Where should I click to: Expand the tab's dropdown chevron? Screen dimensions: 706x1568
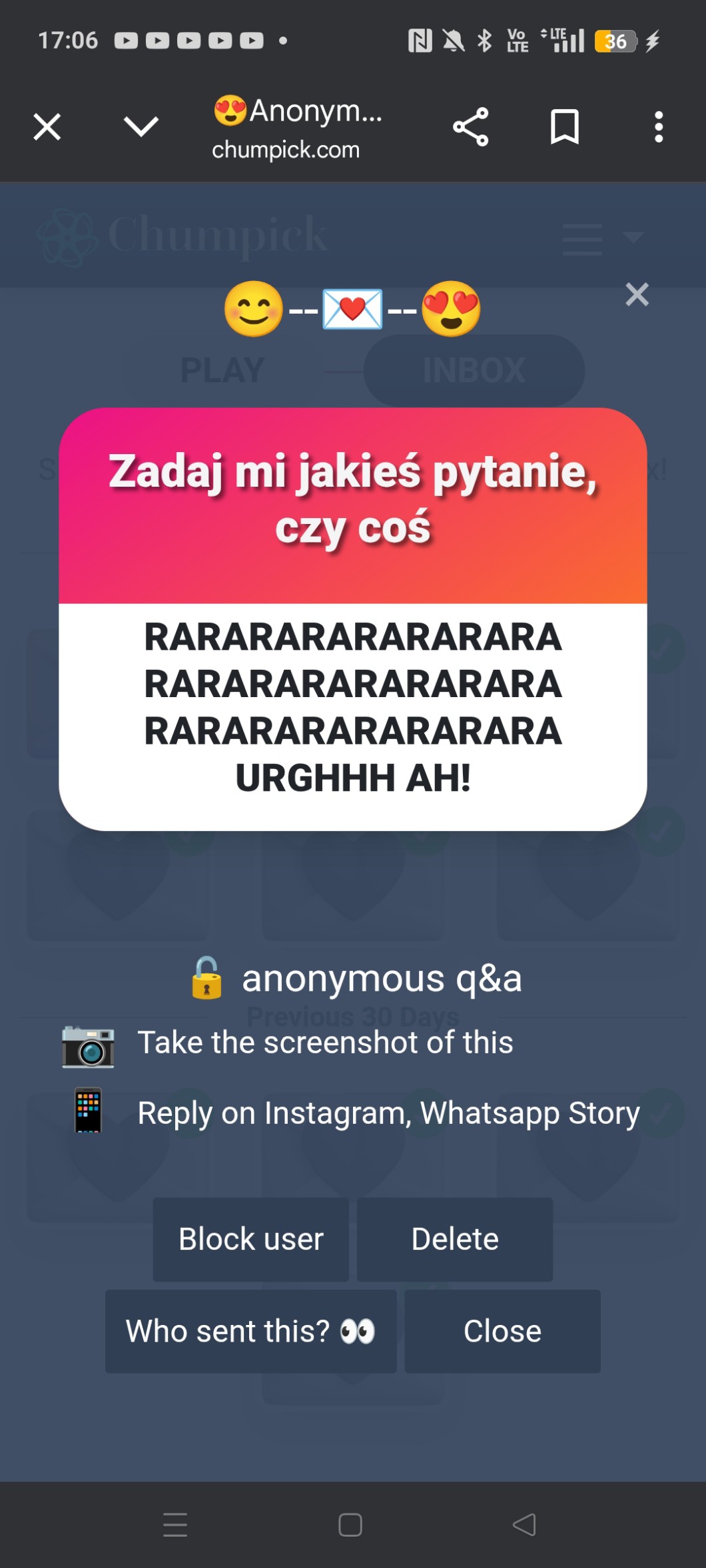click(x=141, y=127)
